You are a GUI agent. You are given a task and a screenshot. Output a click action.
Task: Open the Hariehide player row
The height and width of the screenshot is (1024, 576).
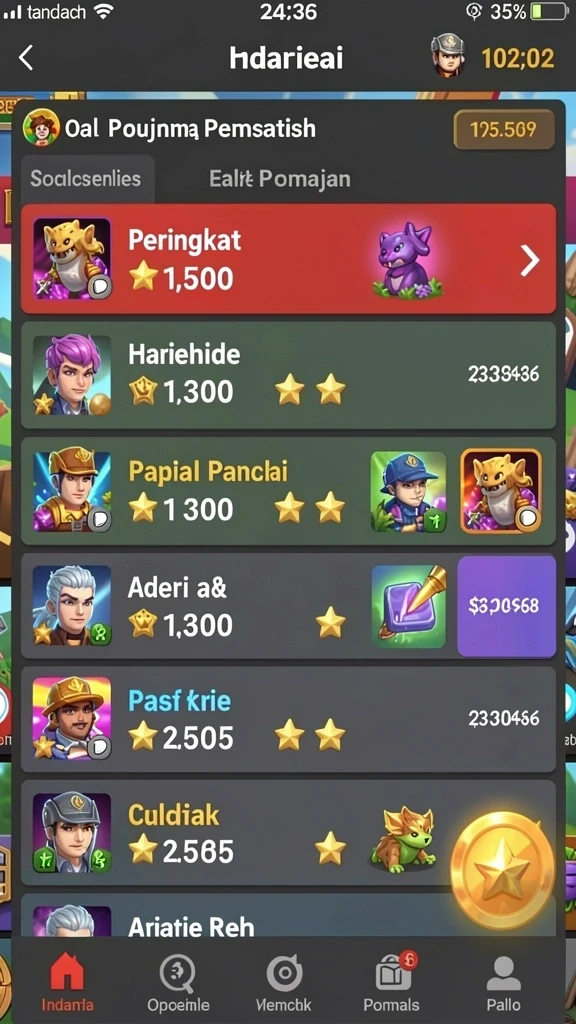289,375
